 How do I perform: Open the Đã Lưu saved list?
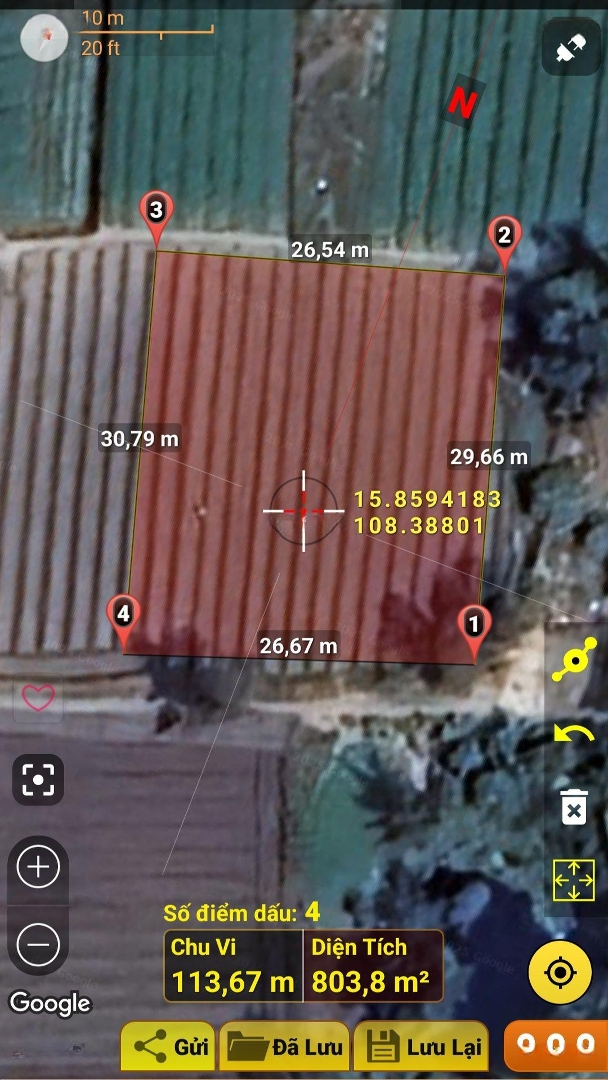coord(285,1047)
